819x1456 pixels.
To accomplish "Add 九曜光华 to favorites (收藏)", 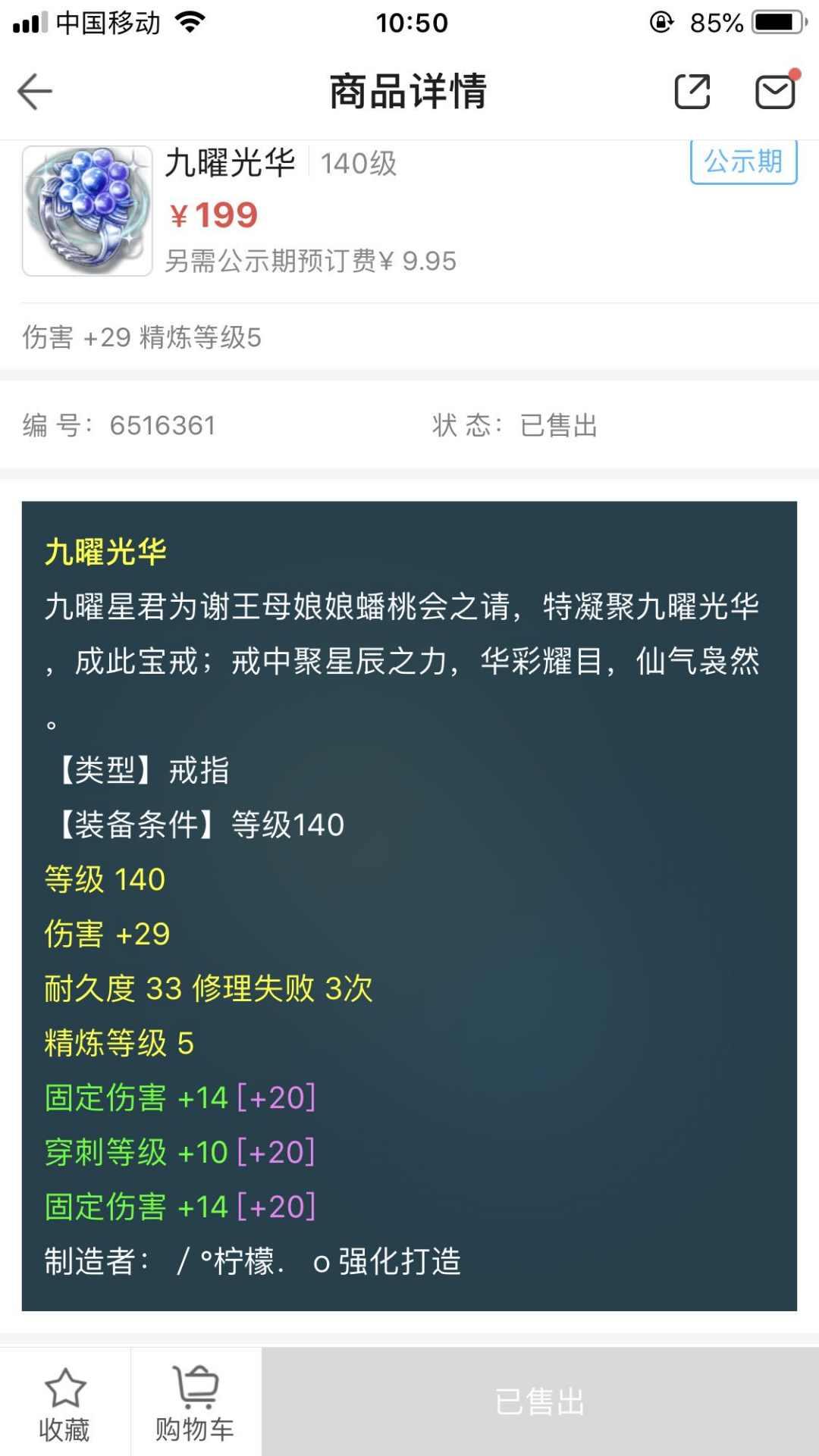I will [x=65, y=1402].
